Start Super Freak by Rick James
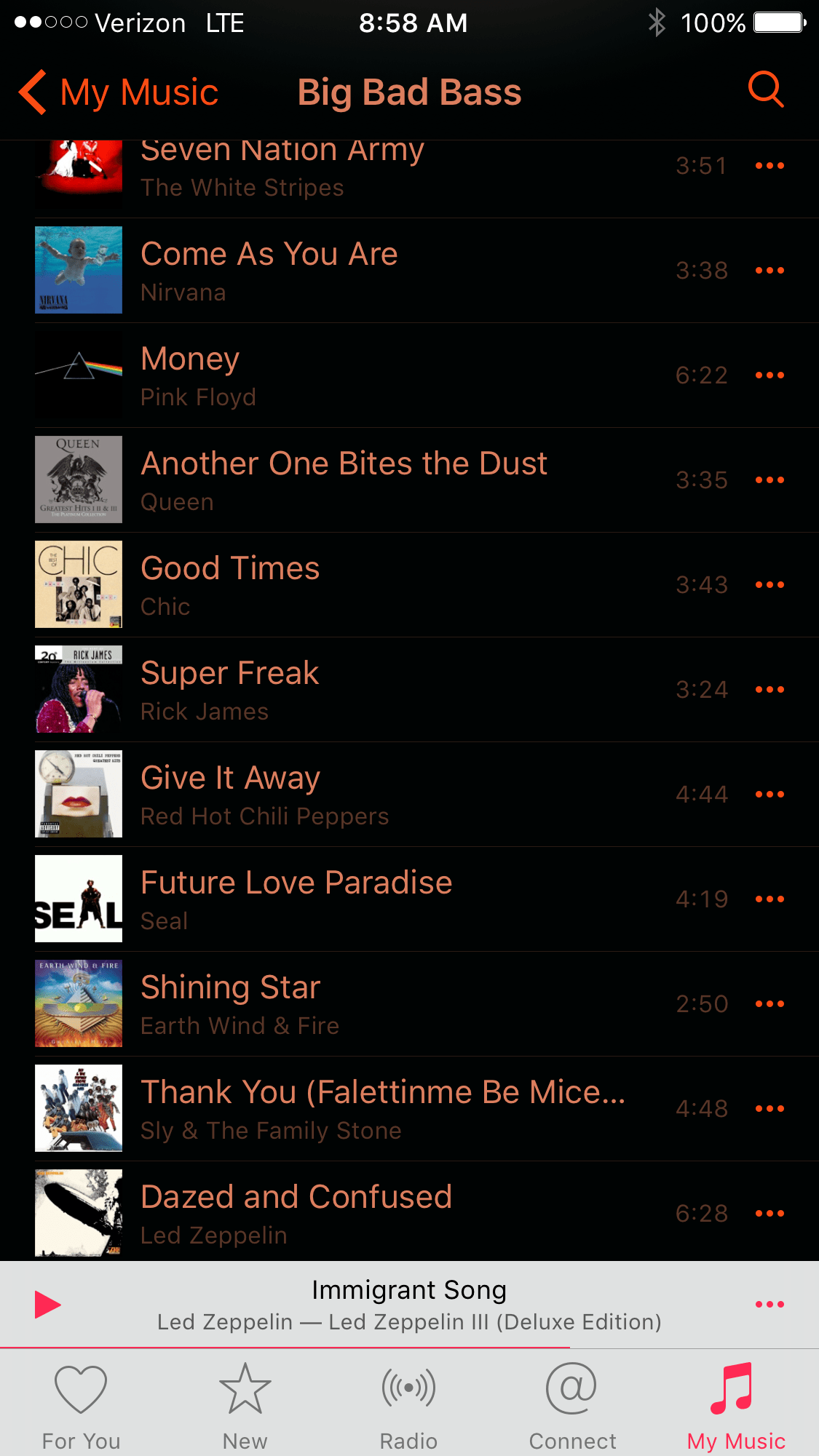 pos(230,690)
